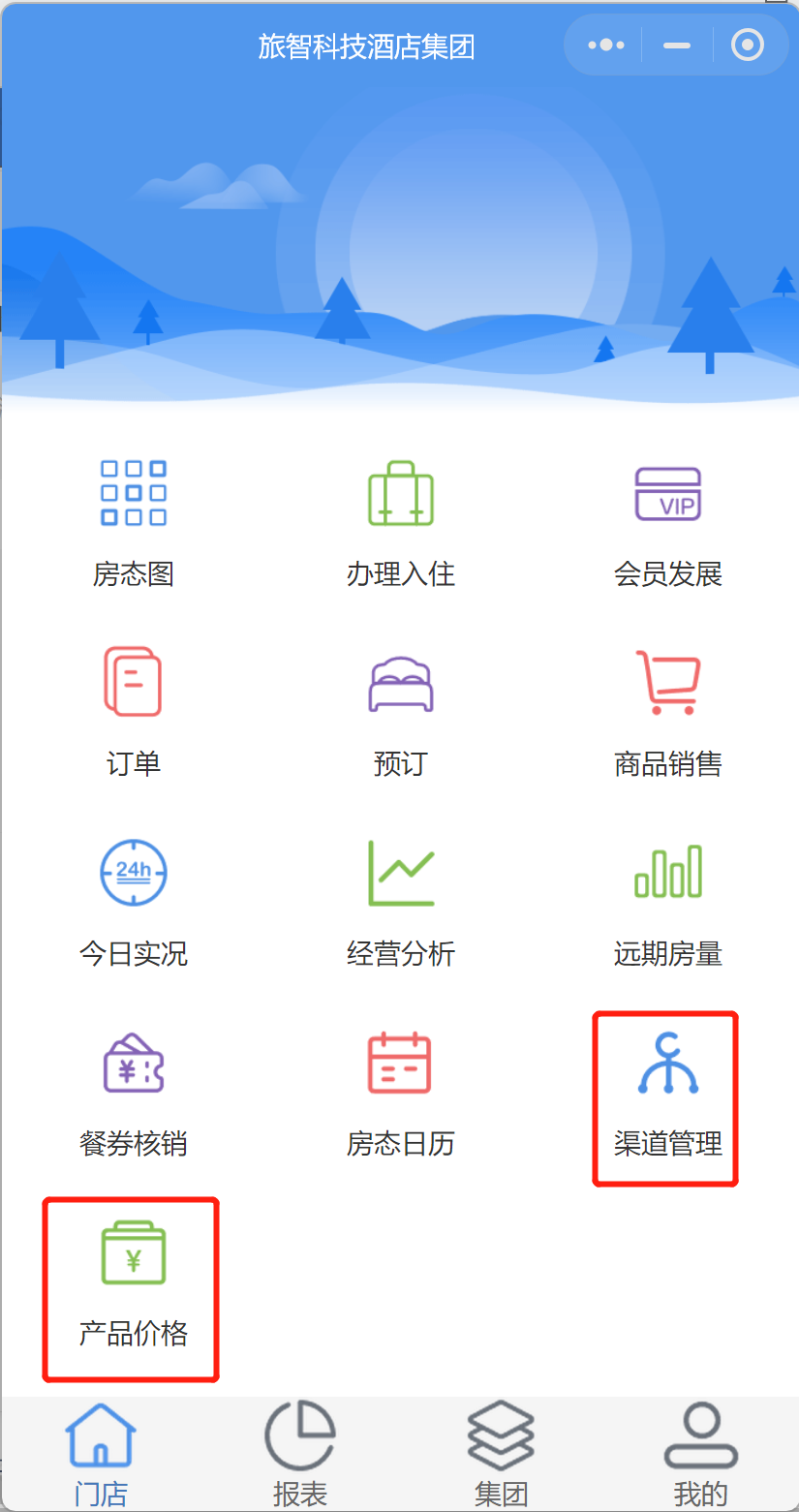Viewport: 799px width, 1512px height.
Task: Close the mini program via circle icon
Action: coord(748,45)
